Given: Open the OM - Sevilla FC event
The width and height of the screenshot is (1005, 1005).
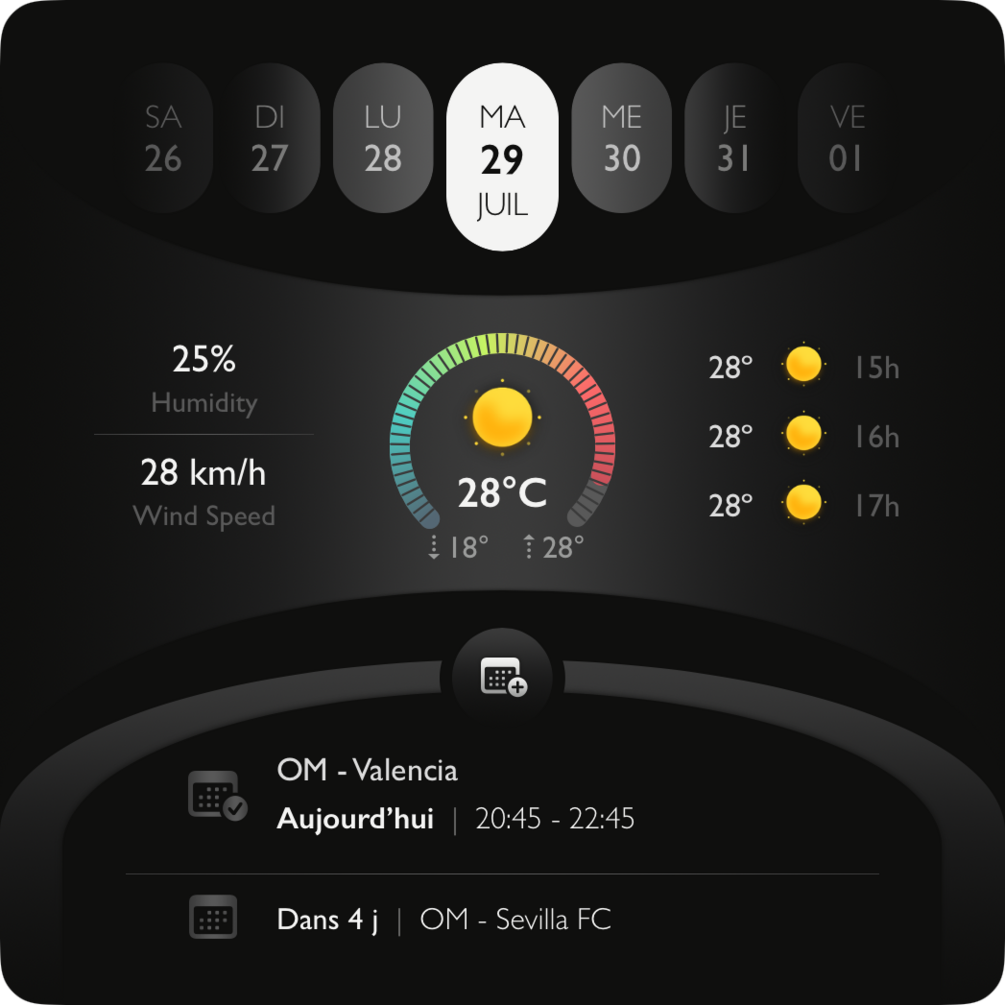Looking at the screenshot, I should pos(443,919).
